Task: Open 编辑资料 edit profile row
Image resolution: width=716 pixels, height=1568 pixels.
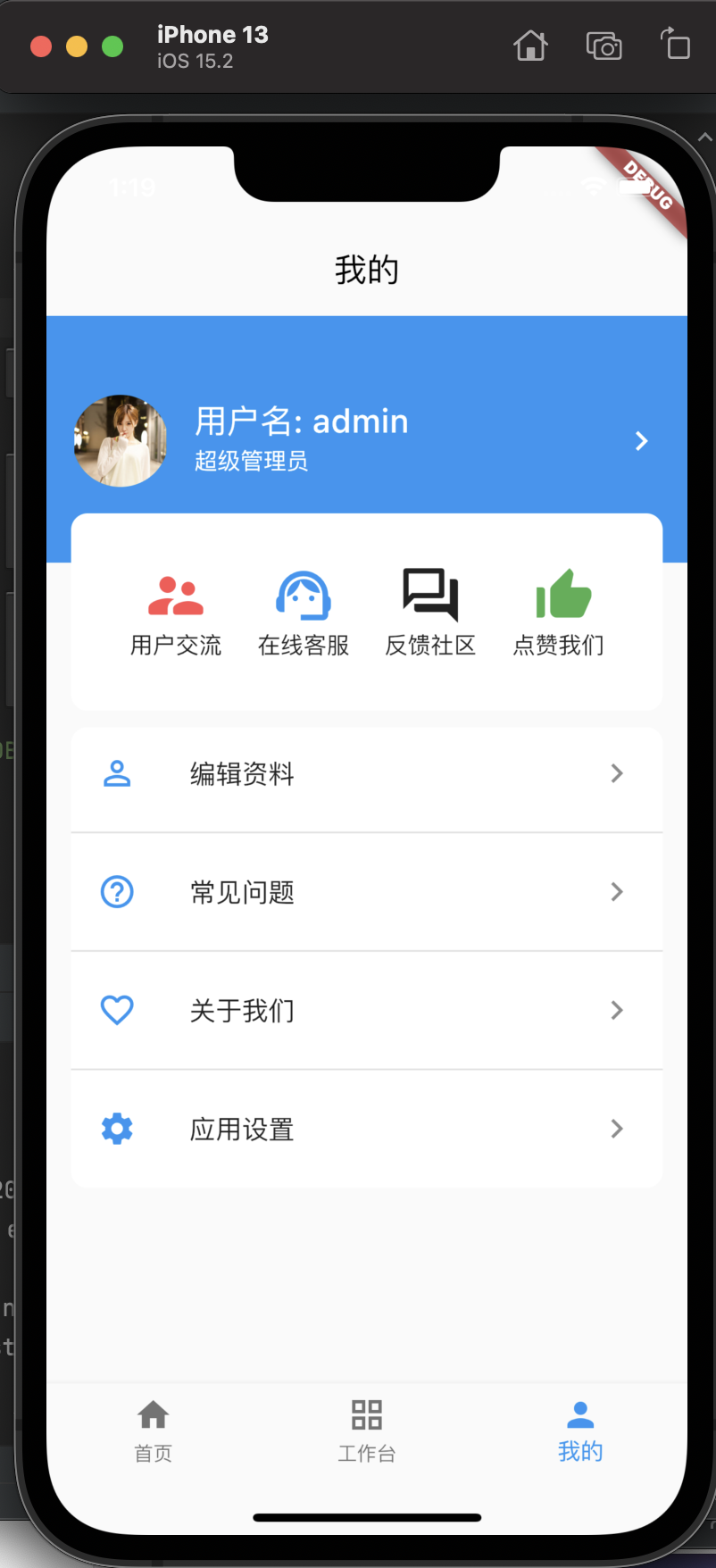Action: coord(367,773)
